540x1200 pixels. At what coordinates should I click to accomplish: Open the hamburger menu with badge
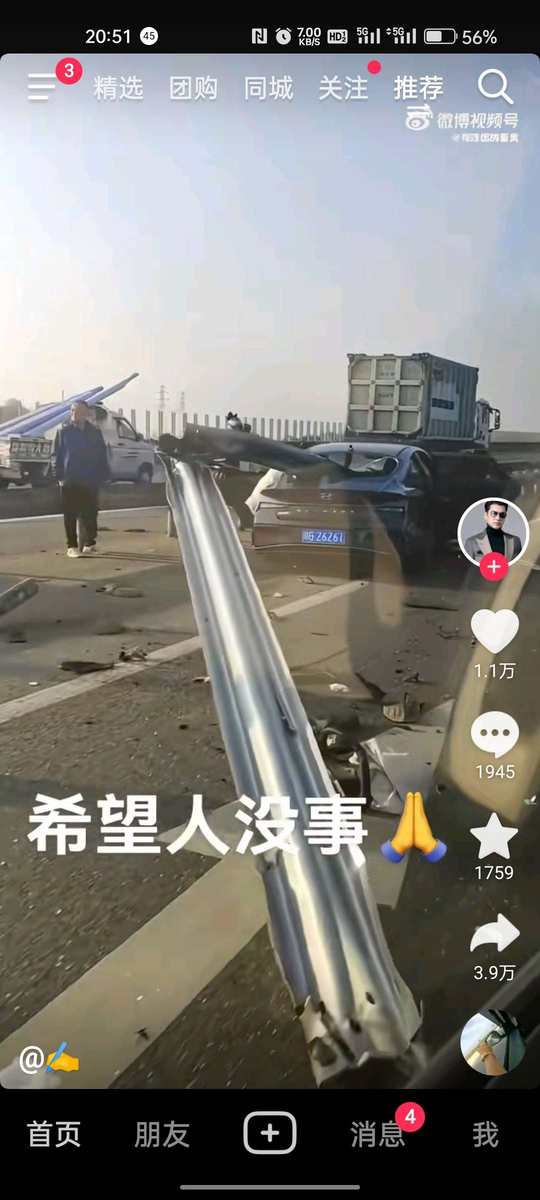[x=43, y=87]
